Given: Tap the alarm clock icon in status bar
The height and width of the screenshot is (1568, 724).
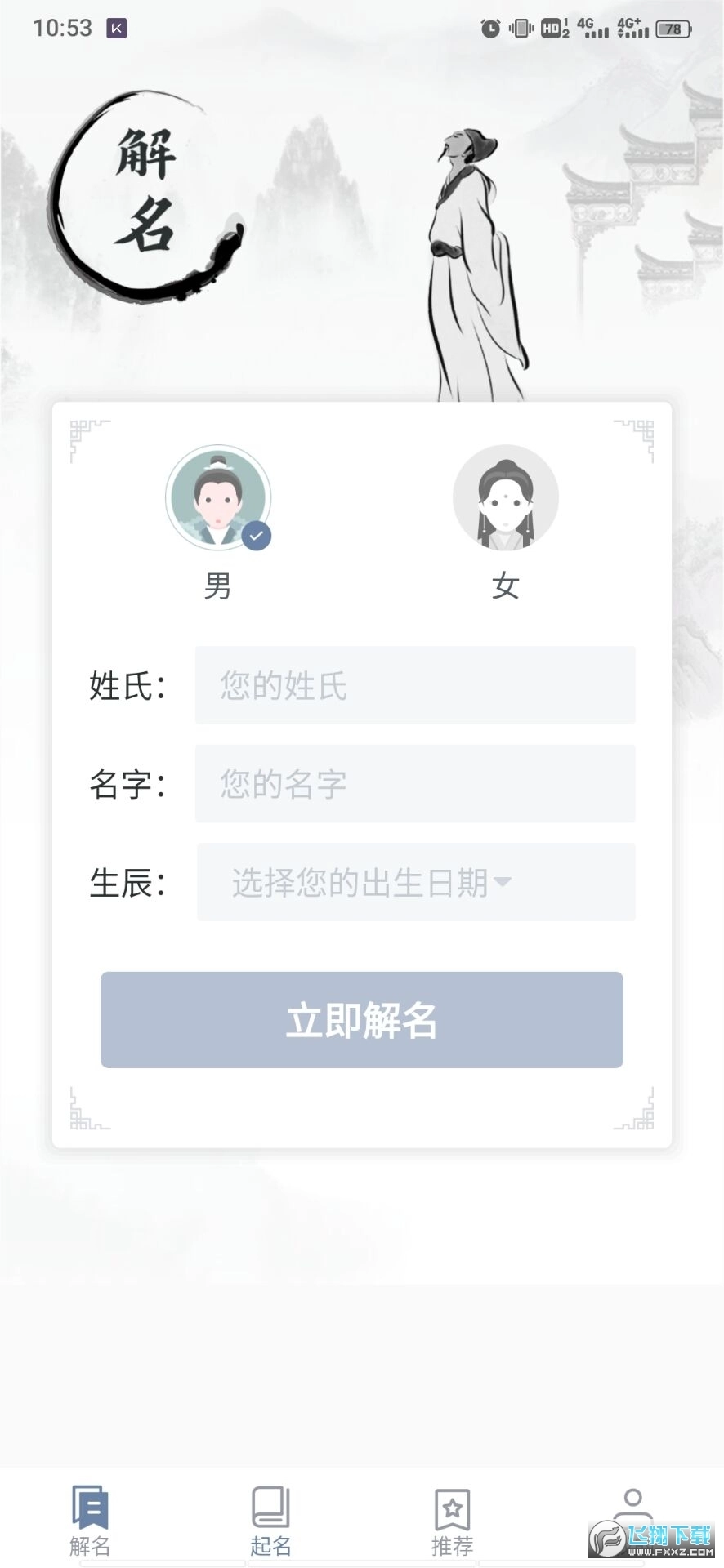Looking at the screenshot, I should (491, 27).
